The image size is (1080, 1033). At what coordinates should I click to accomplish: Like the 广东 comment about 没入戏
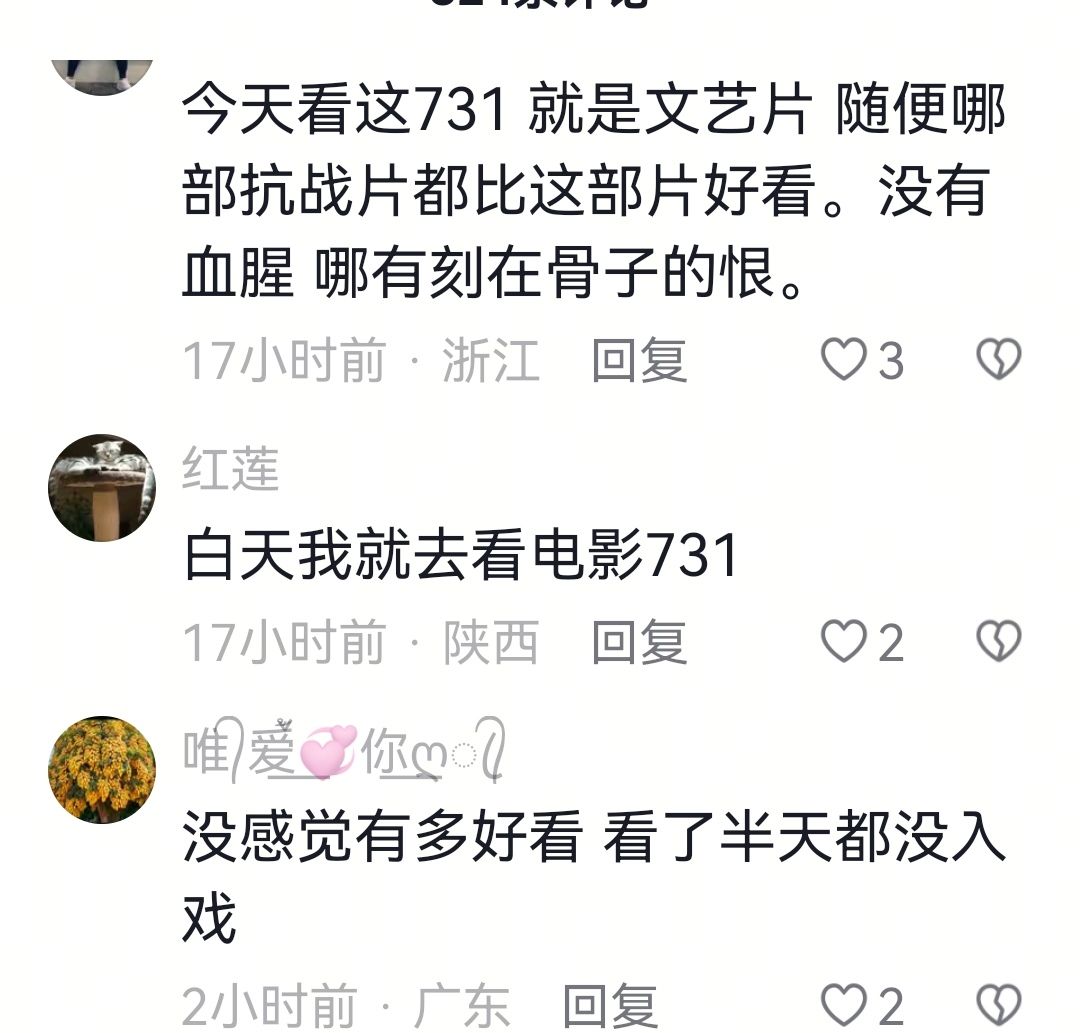(843, 1005)
